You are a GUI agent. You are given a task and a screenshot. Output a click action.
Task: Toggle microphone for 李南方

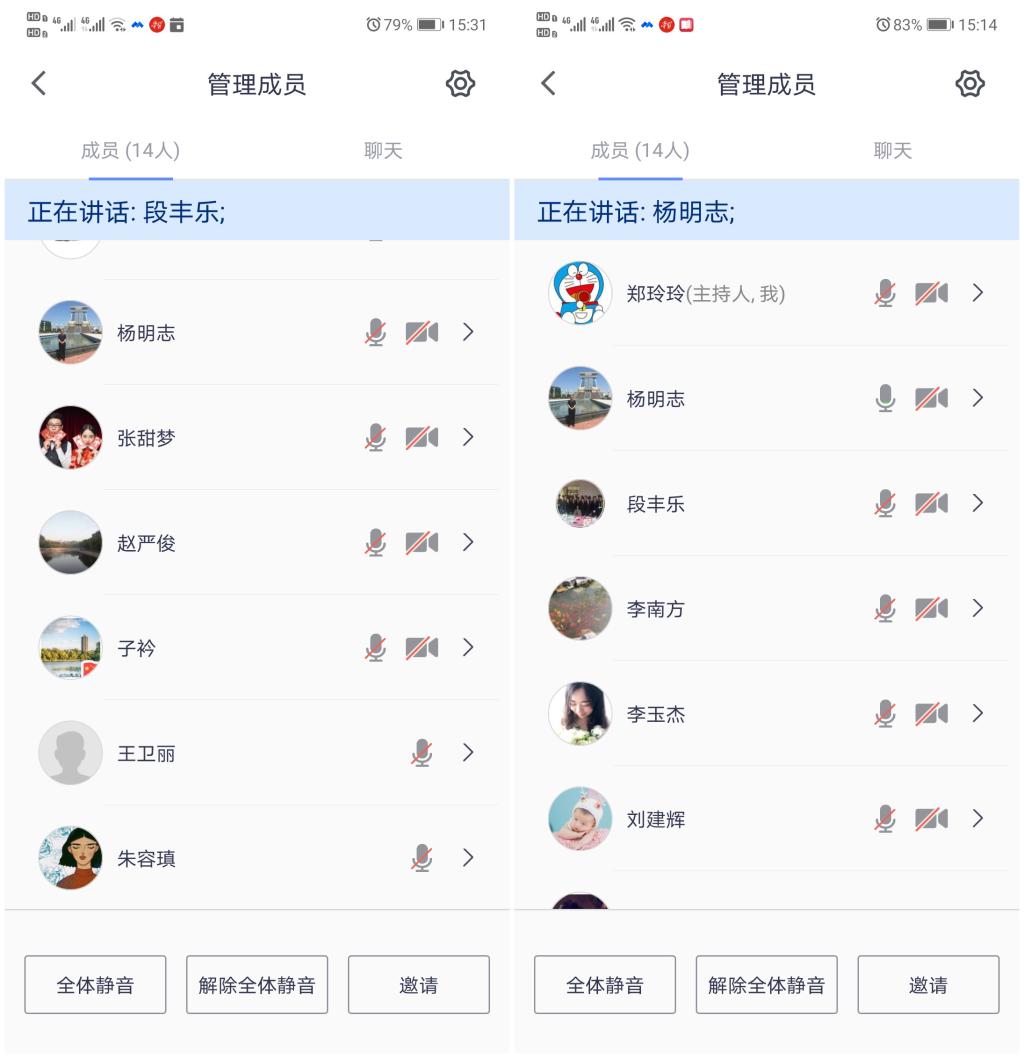(885, 608)
